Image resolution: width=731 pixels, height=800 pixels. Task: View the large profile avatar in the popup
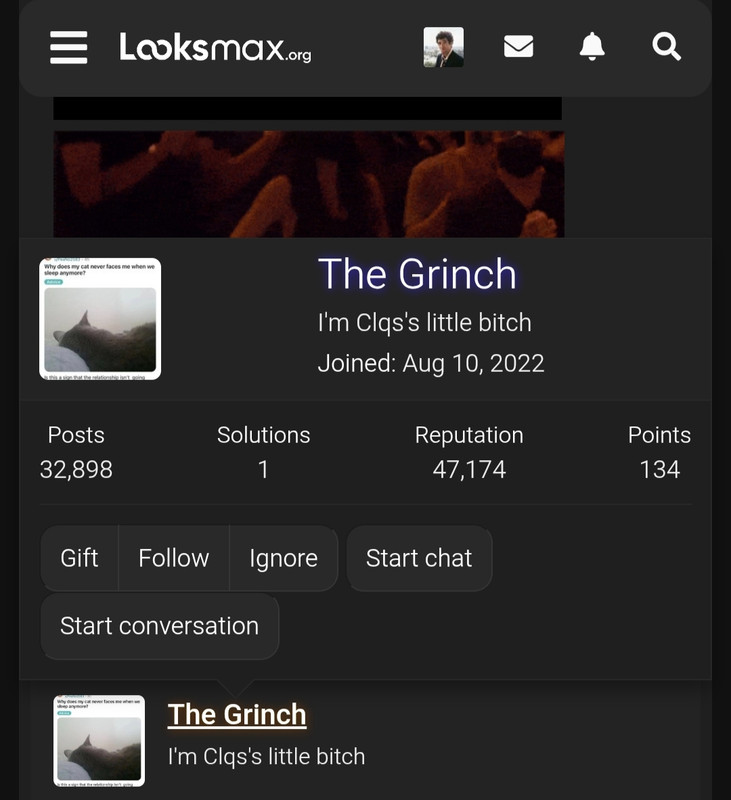tap(100, 319)
